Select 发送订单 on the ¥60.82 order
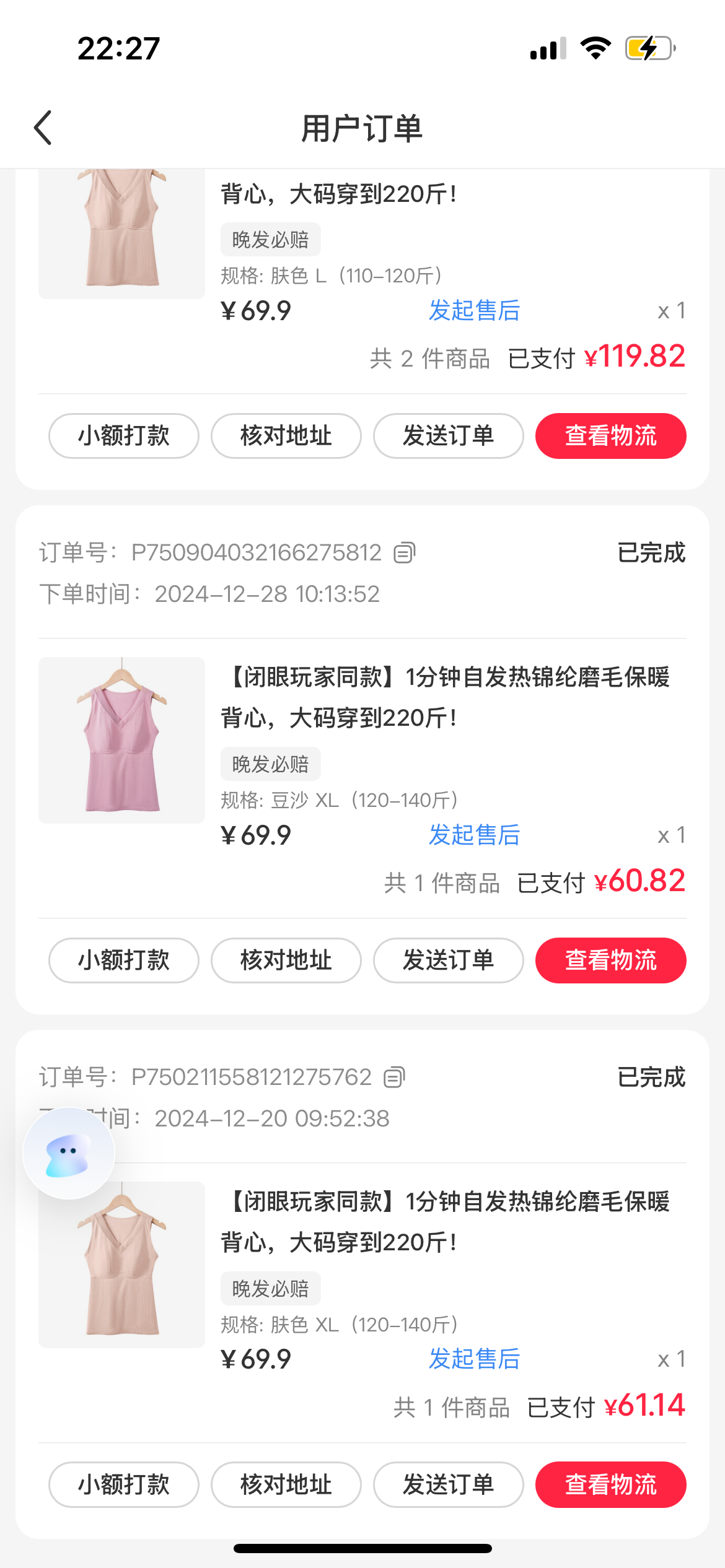This screenshot has width=725, height=1568. click(448, 960)
